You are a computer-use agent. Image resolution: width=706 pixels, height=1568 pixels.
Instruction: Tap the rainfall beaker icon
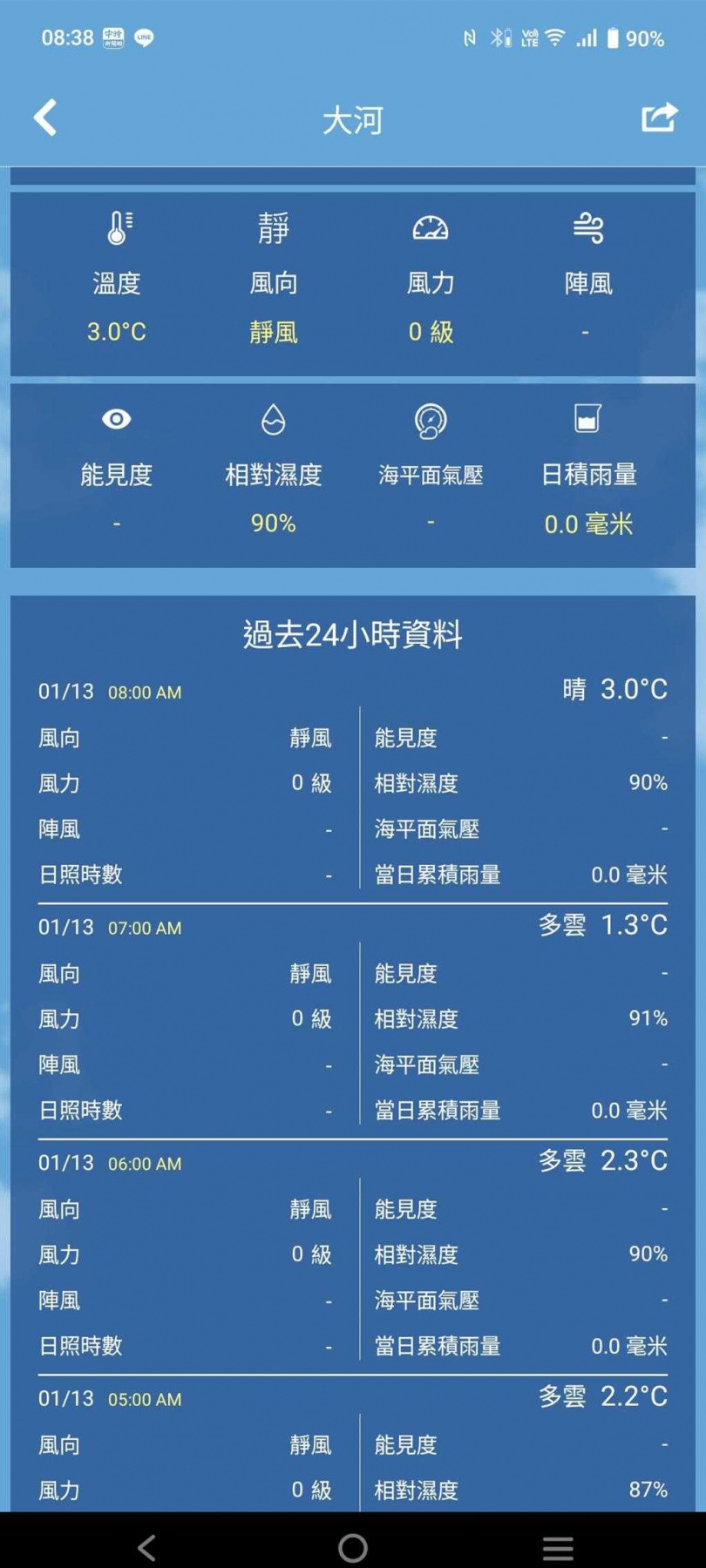click(588, 418)
